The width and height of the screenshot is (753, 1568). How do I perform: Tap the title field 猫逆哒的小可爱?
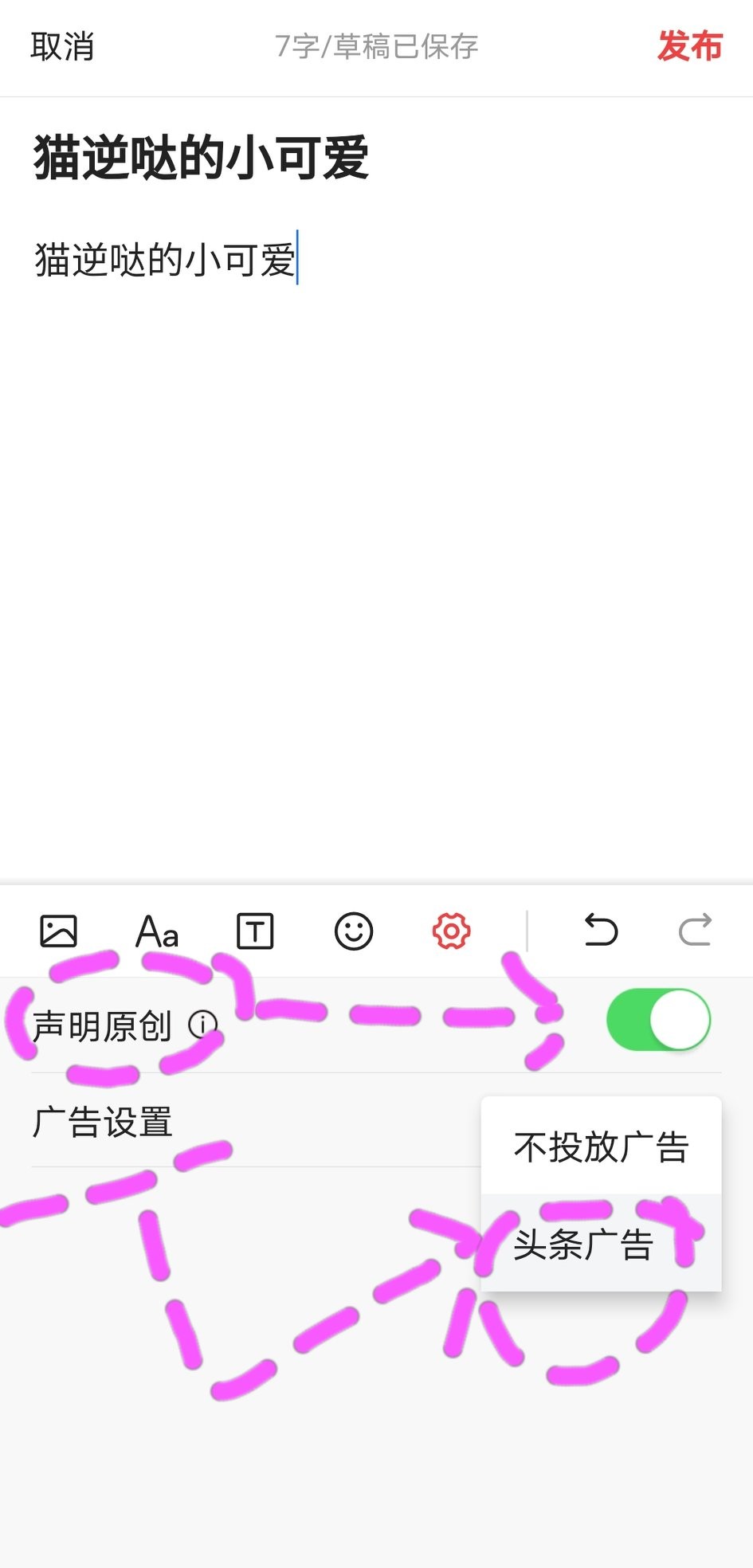click(201, 158)
